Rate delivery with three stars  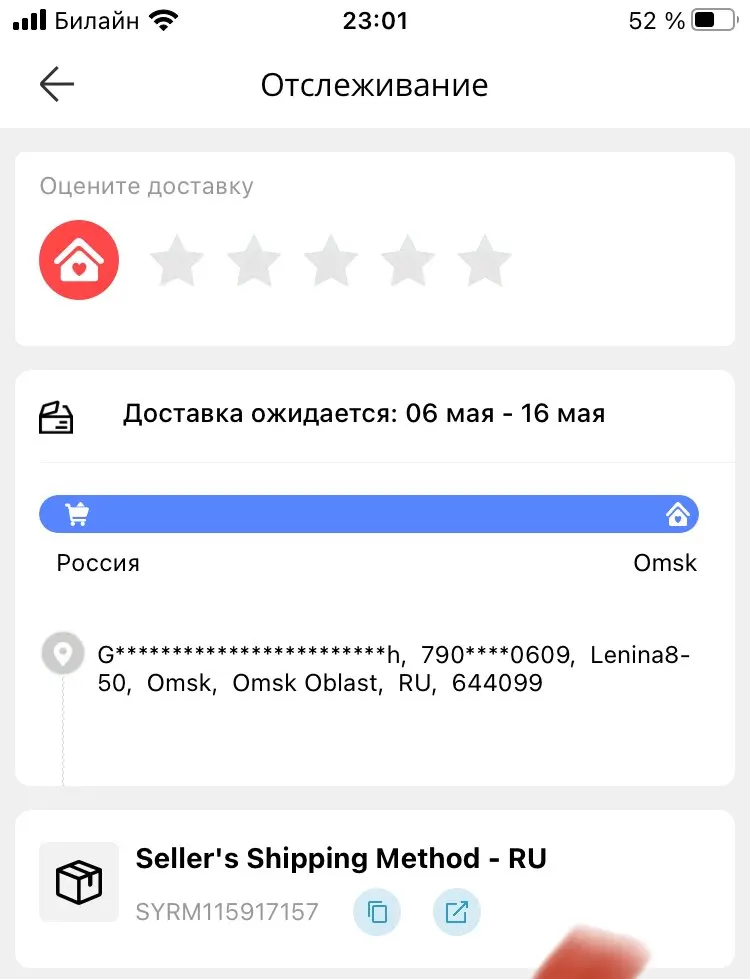[331, 260]
